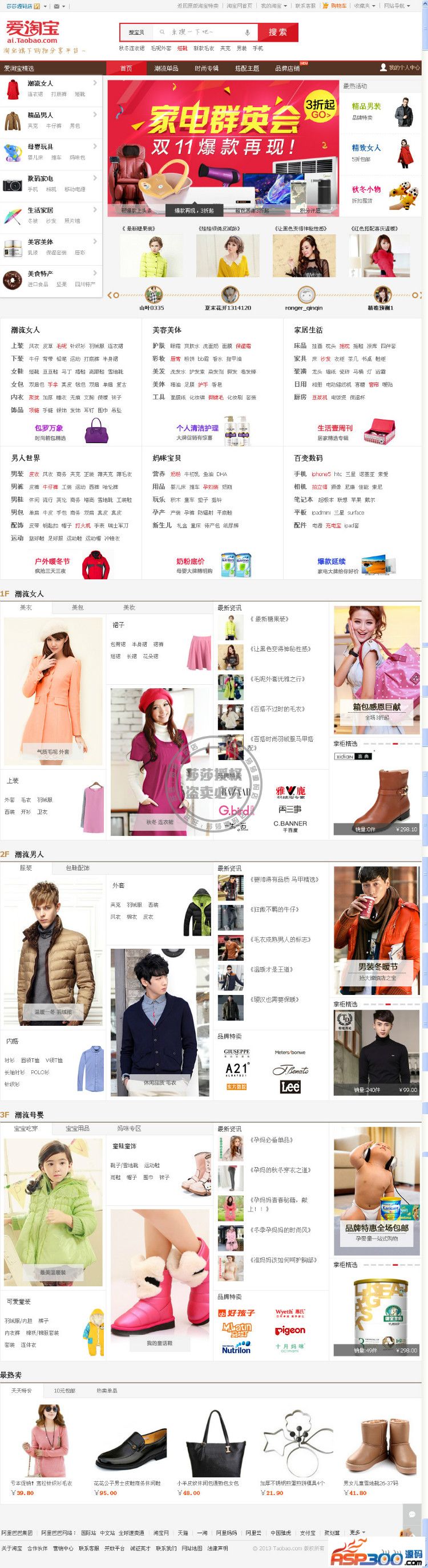Open the 搭配主题 tab
The height and width of the screenshot is (1568, 428).
click(x=247, y=68)
